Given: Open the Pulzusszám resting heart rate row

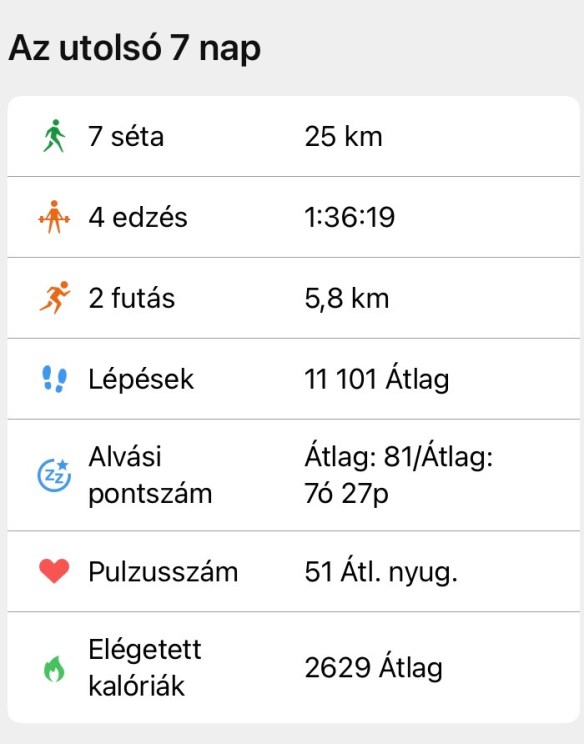Looking at the screenshot, I should click(293, 571).
